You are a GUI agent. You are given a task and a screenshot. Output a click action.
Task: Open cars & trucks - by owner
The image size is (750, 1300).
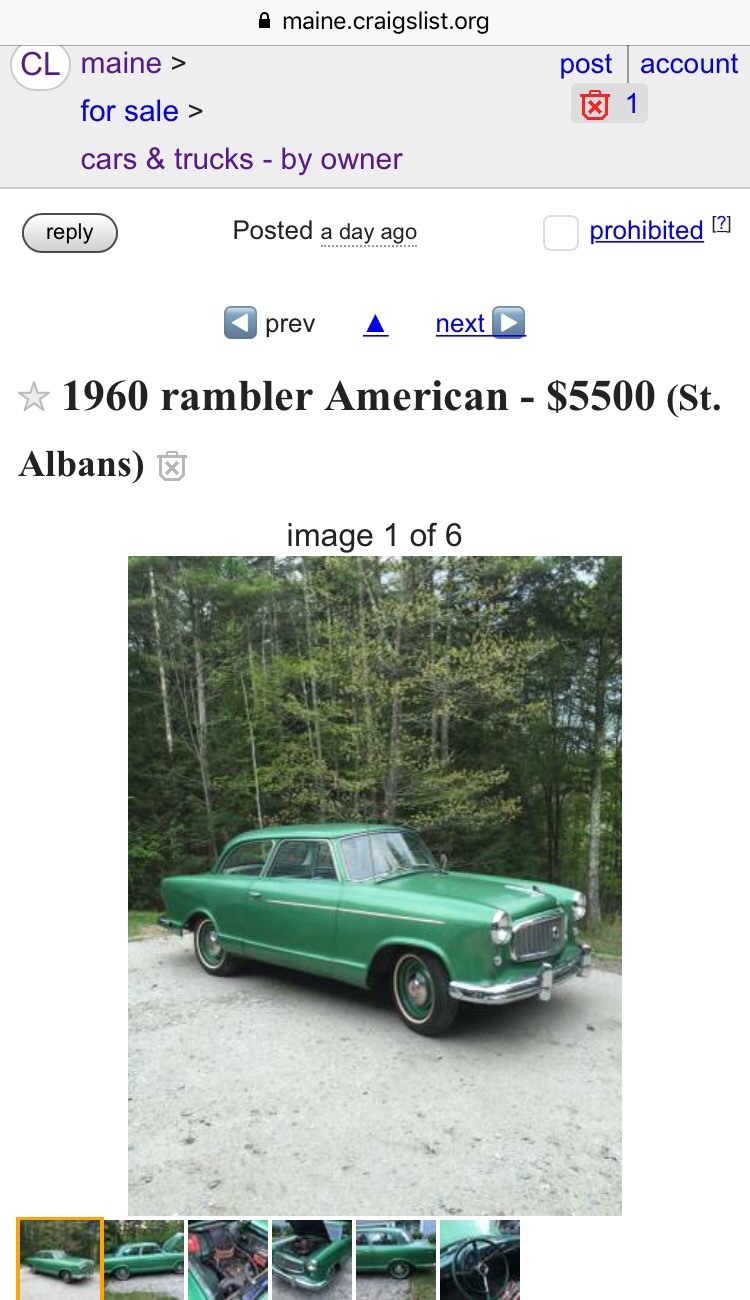(x=242, y=159)
